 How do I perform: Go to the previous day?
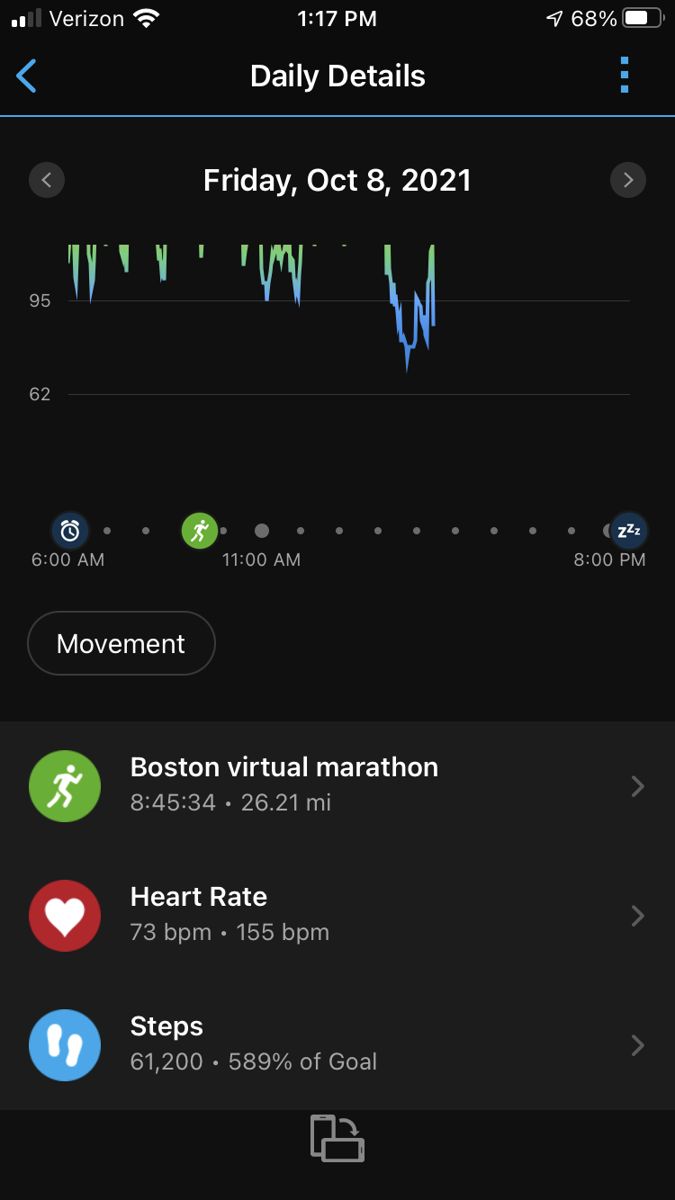pos(47,180)
